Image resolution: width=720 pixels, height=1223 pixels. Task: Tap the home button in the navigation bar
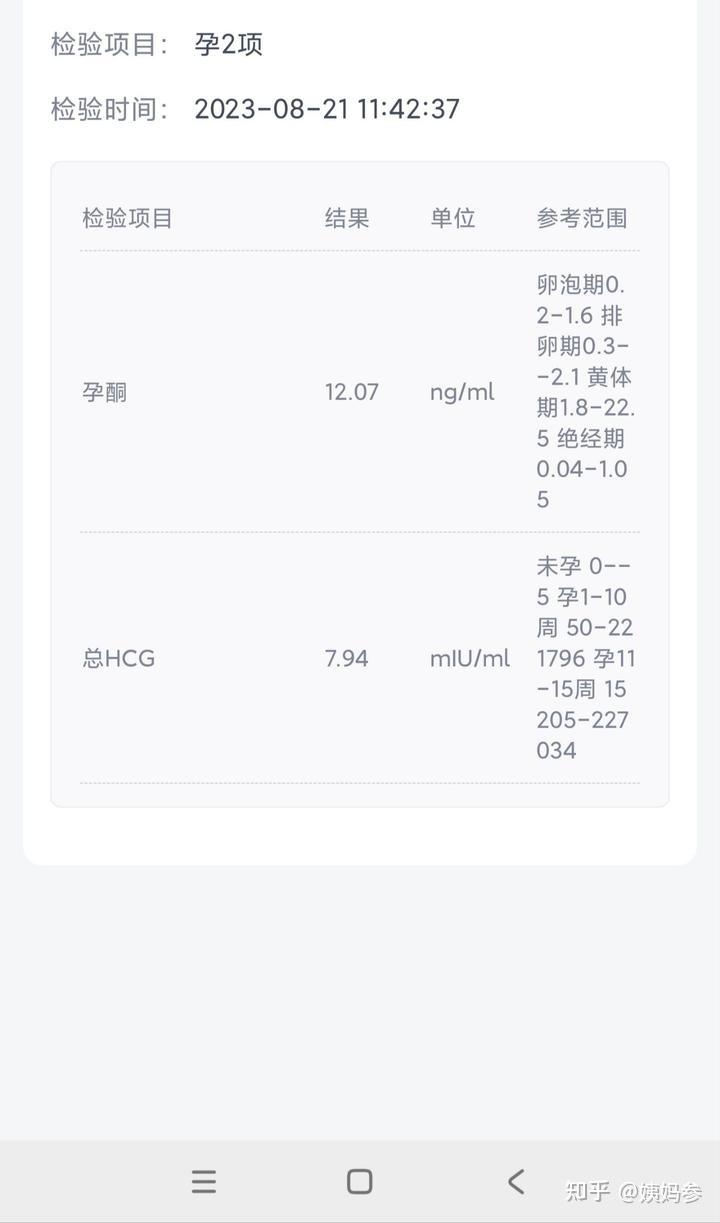coord(360,1182)
